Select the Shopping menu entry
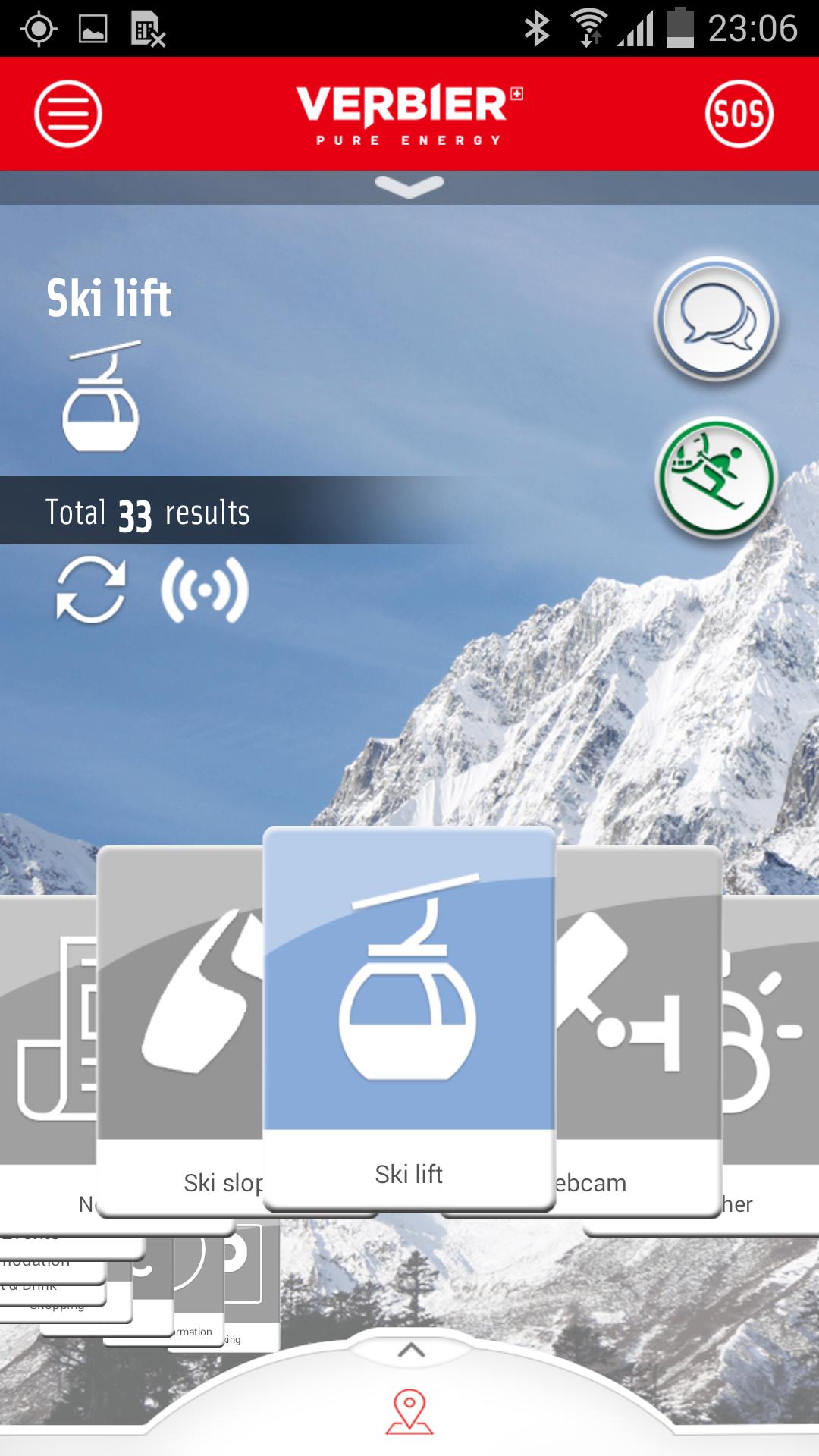The width and height of the screenshot is (819, 1456). click(57, 1307)
